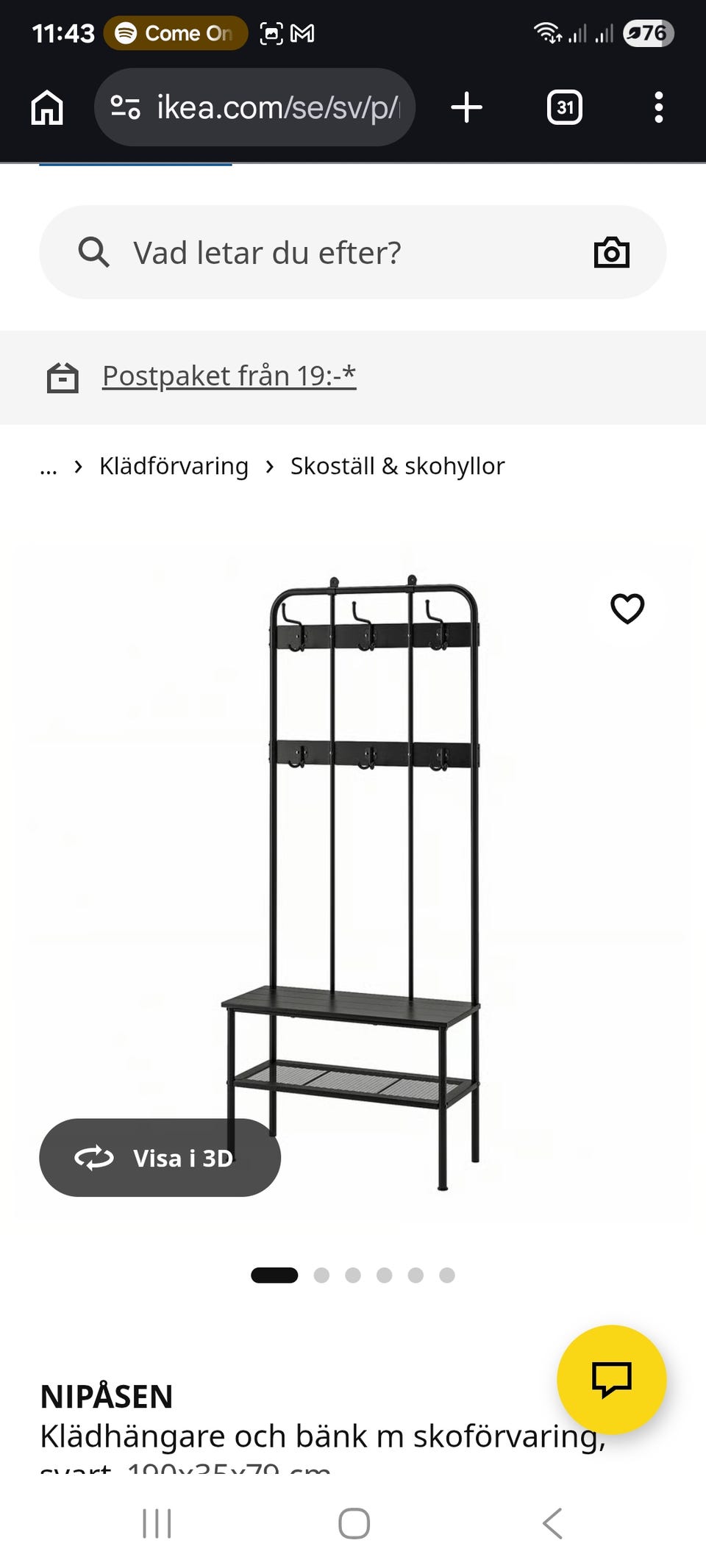Toggle Visa i 3D product view
The width and height of the screenshot is (706, 1568).
160,1158
